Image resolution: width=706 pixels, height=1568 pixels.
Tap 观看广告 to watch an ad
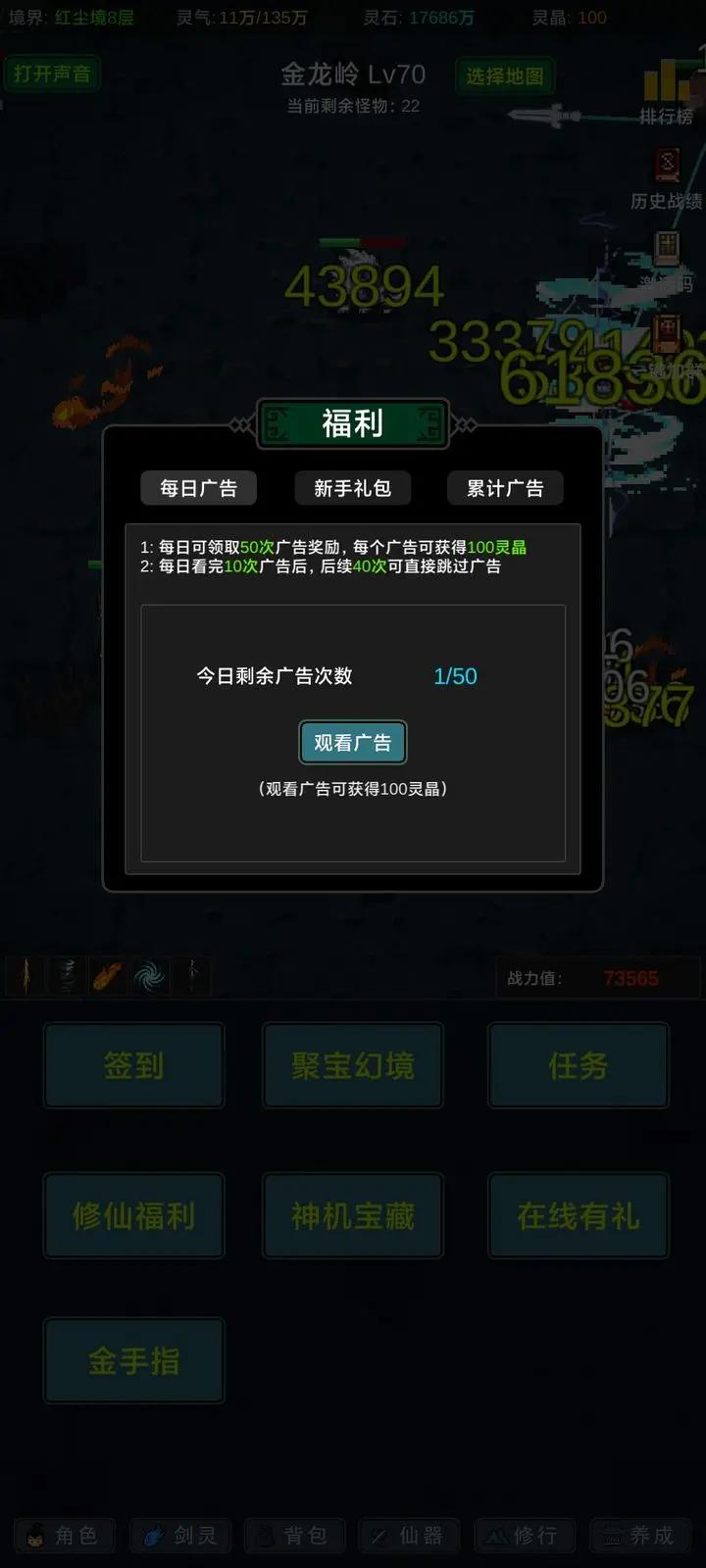coord(352,743)
